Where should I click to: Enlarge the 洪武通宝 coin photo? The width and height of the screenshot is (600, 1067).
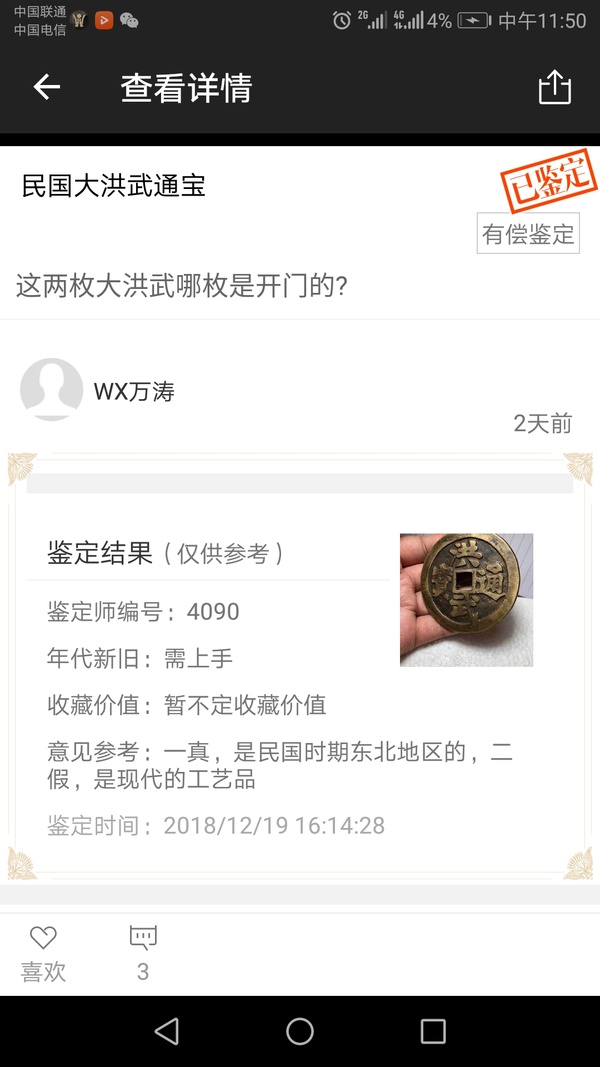(466, 600)
